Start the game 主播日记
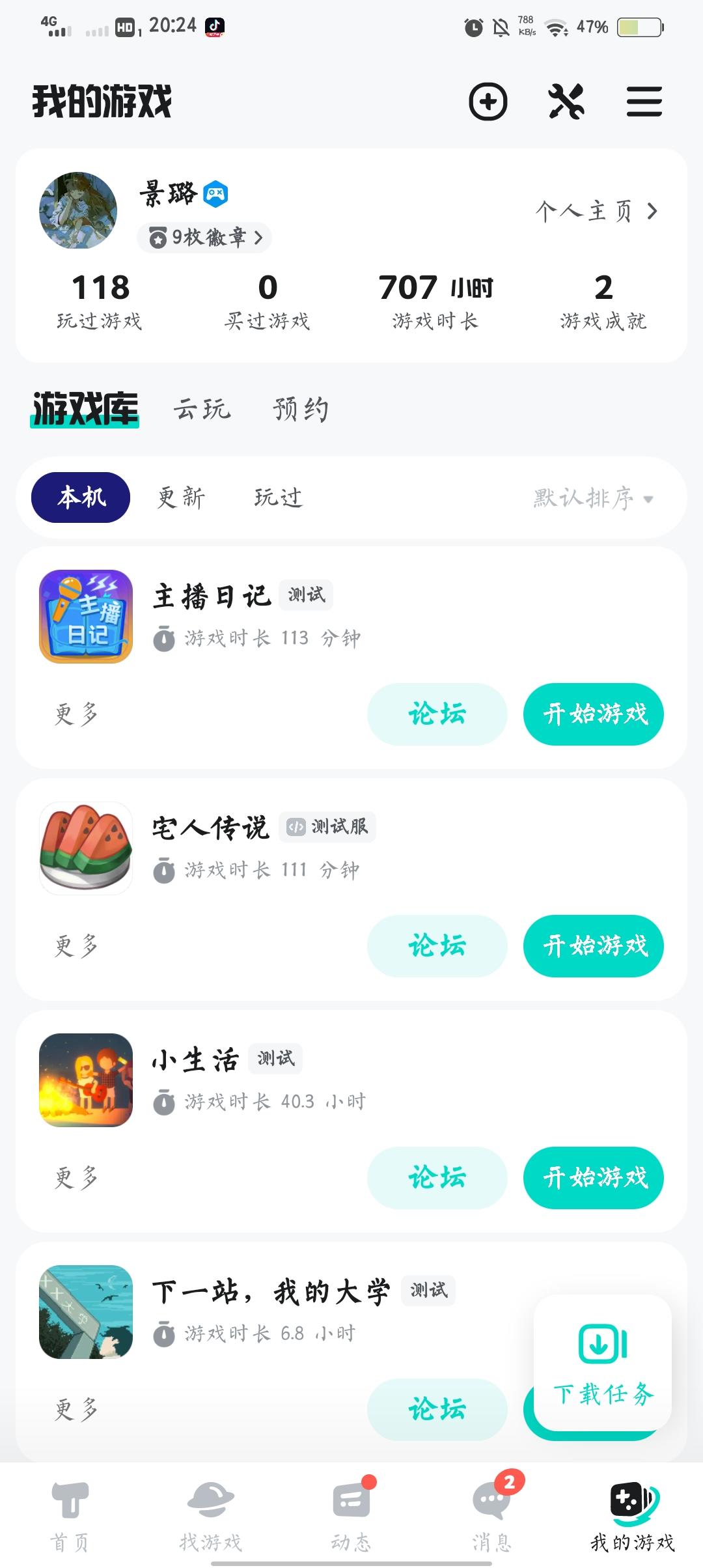 (593, 714)
